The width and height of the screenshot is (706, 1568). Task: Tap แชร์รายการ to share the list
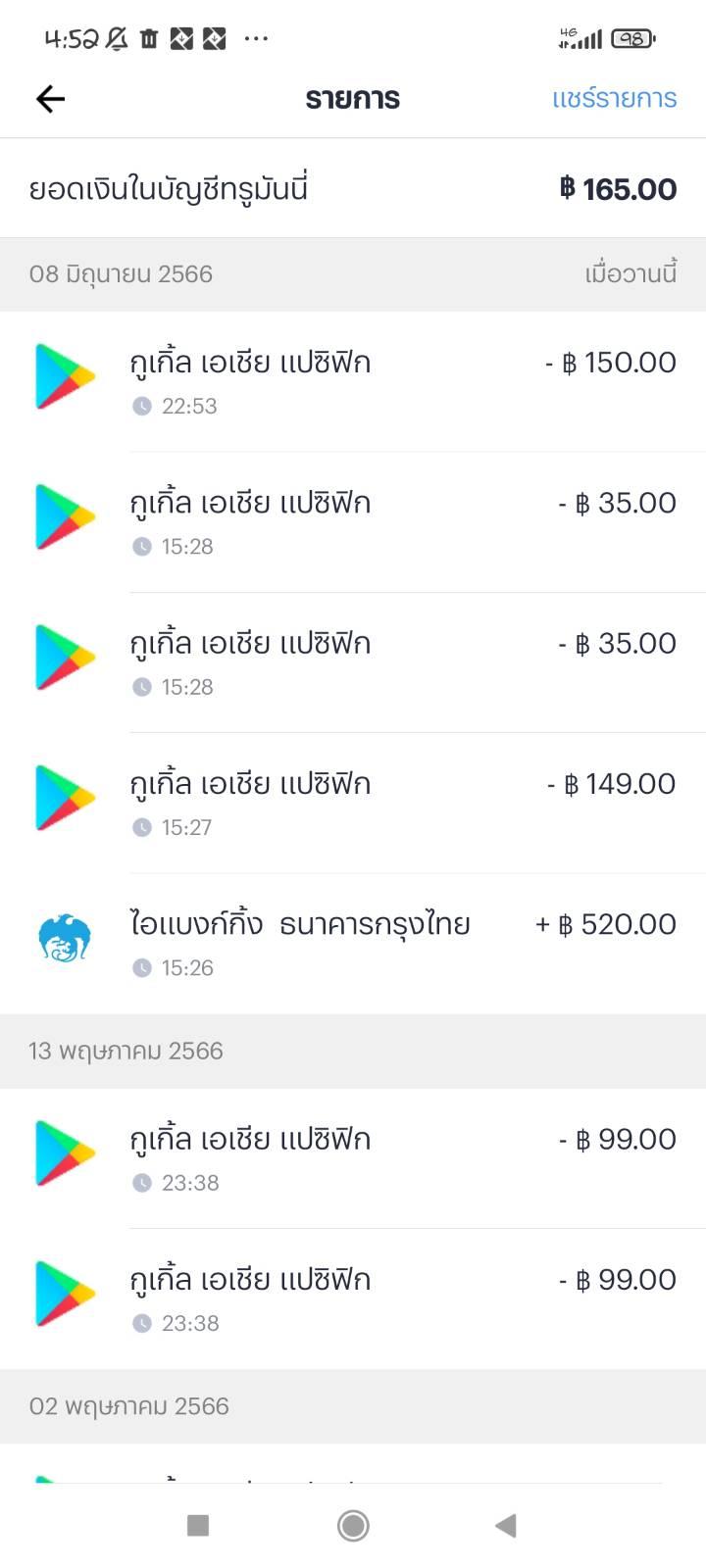pos(614,98)
